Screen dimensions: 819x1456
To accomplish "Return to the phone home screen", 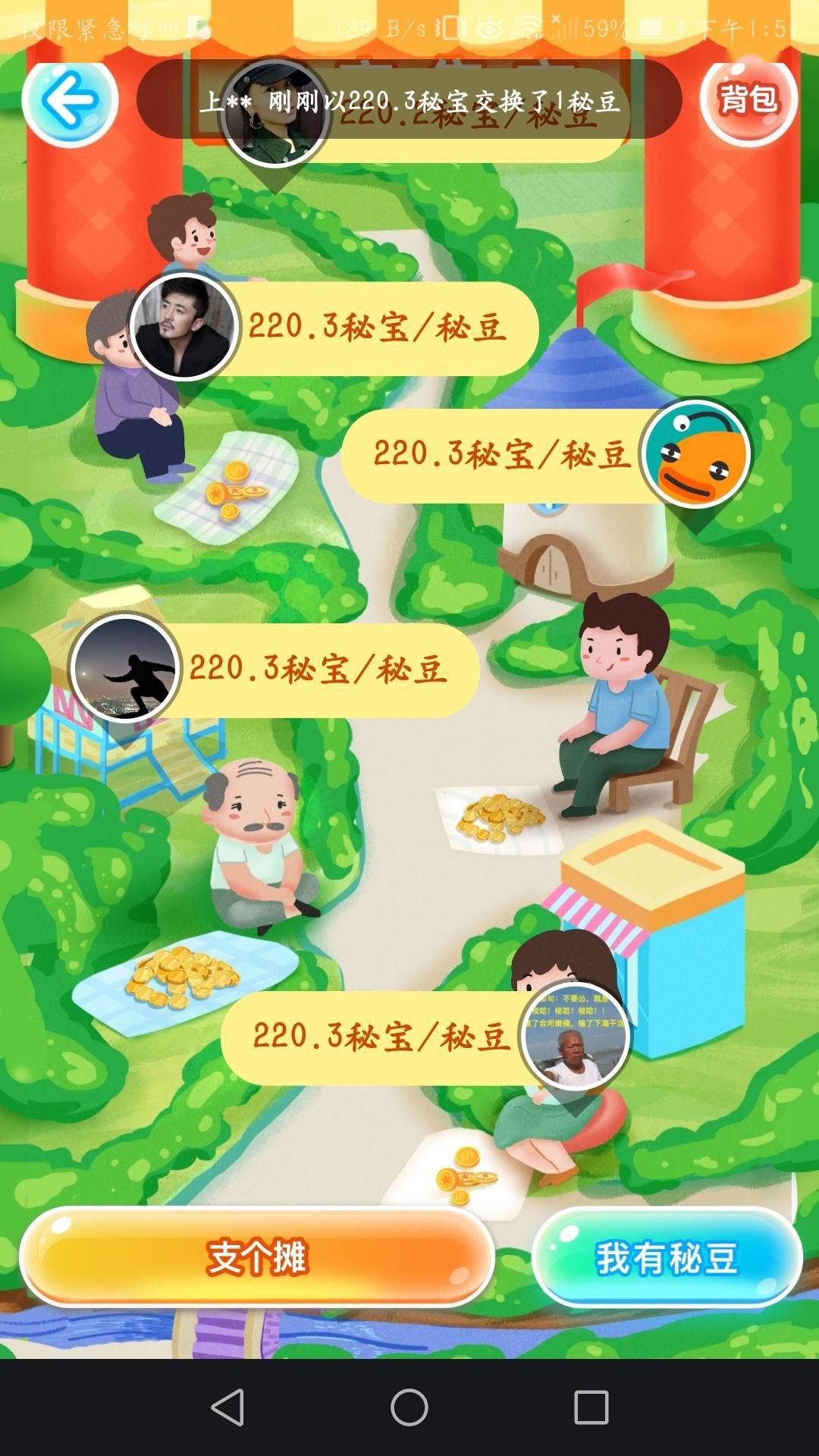I will click(x=409, y=1407).
